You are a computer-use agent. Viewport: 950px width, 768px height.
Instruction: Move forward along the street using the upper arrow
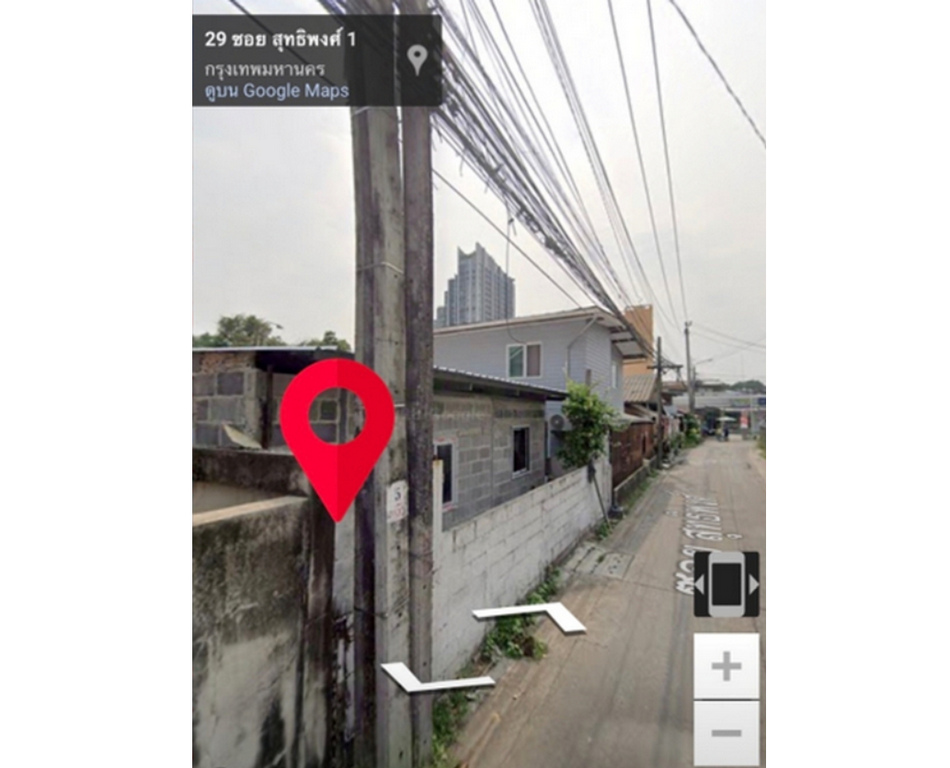click(530, 616)
